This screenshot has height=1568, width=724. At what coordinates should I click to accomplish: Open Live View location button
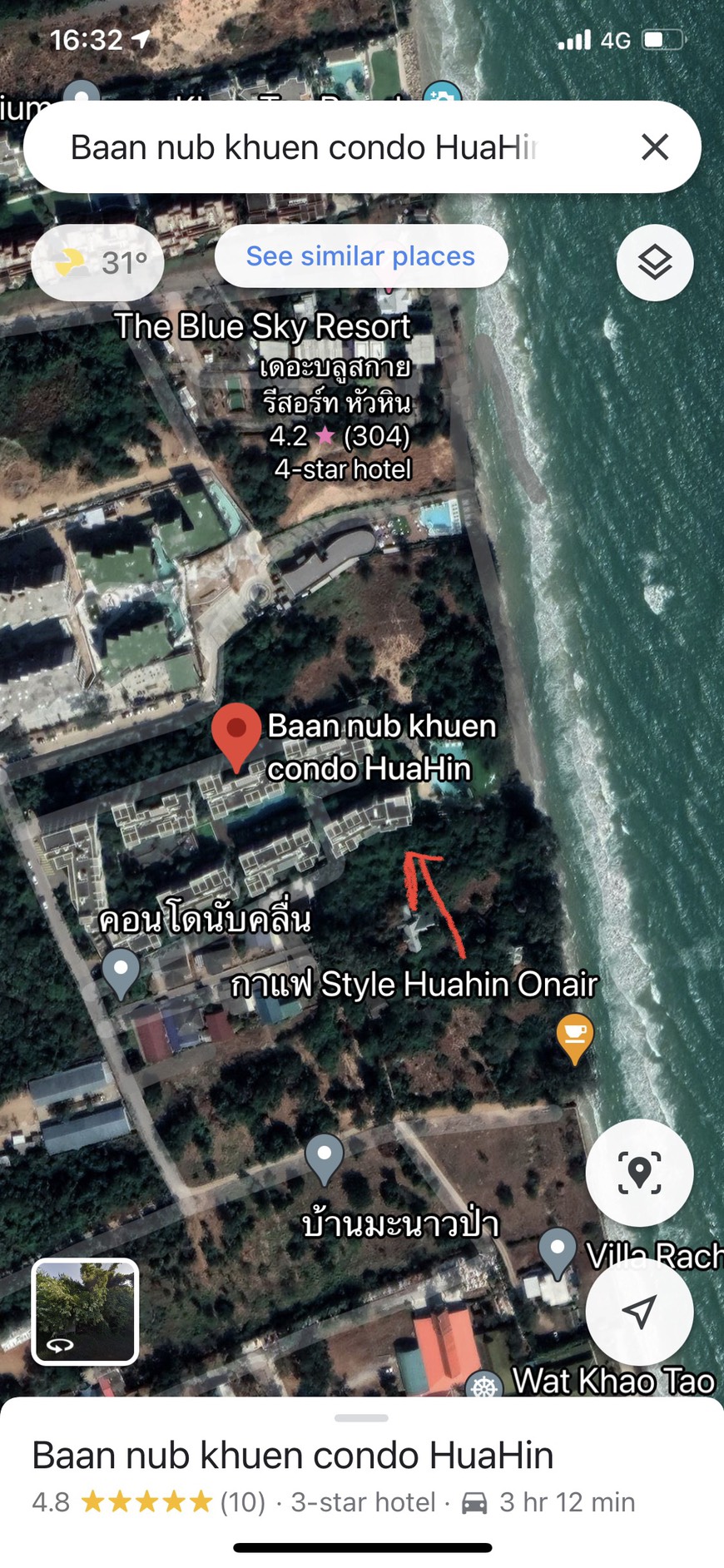[x=639, y=1173]
